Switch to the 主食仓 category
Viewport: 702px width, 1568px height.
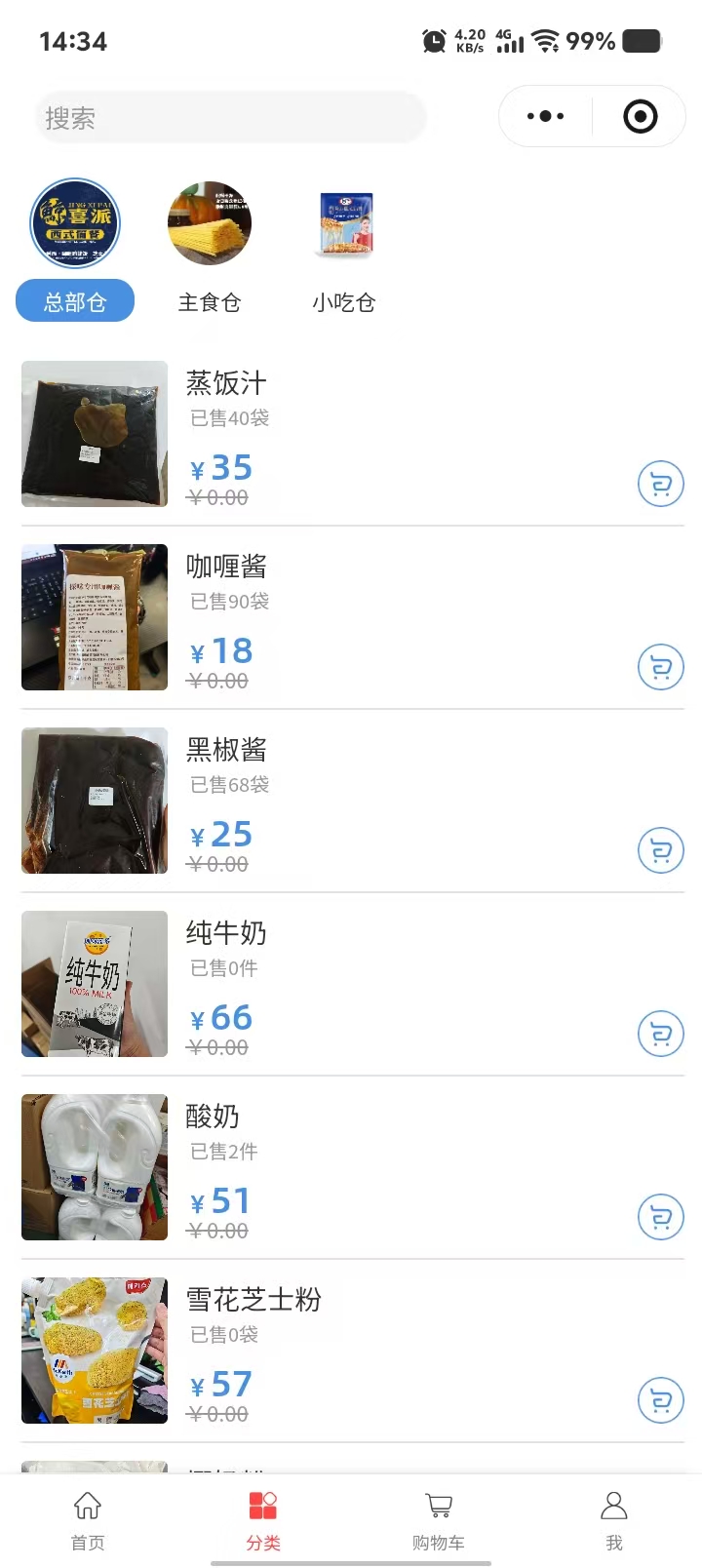pyautogui.click(x=210, y=302)
